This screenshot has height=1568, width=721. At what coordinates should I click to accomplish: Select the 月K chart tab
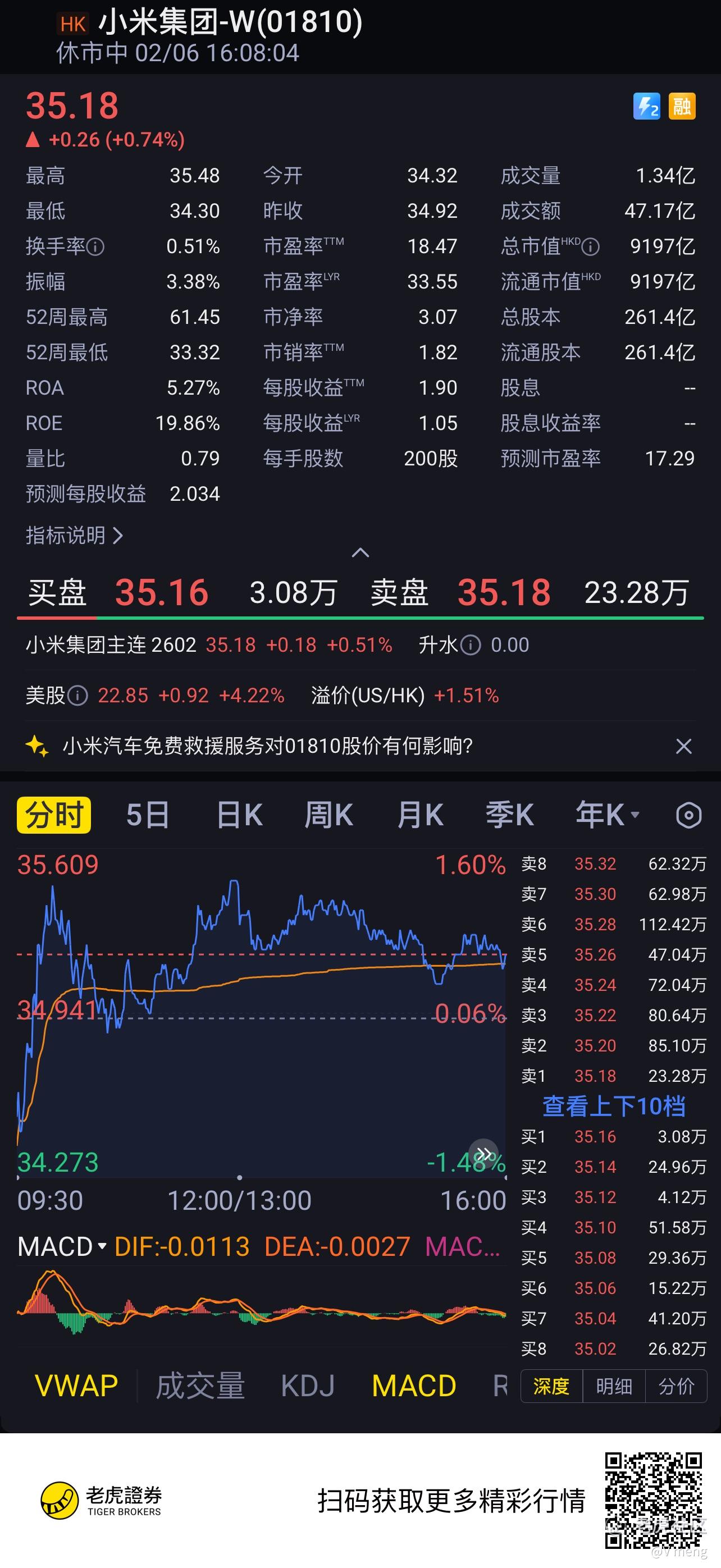pos(420,815)
